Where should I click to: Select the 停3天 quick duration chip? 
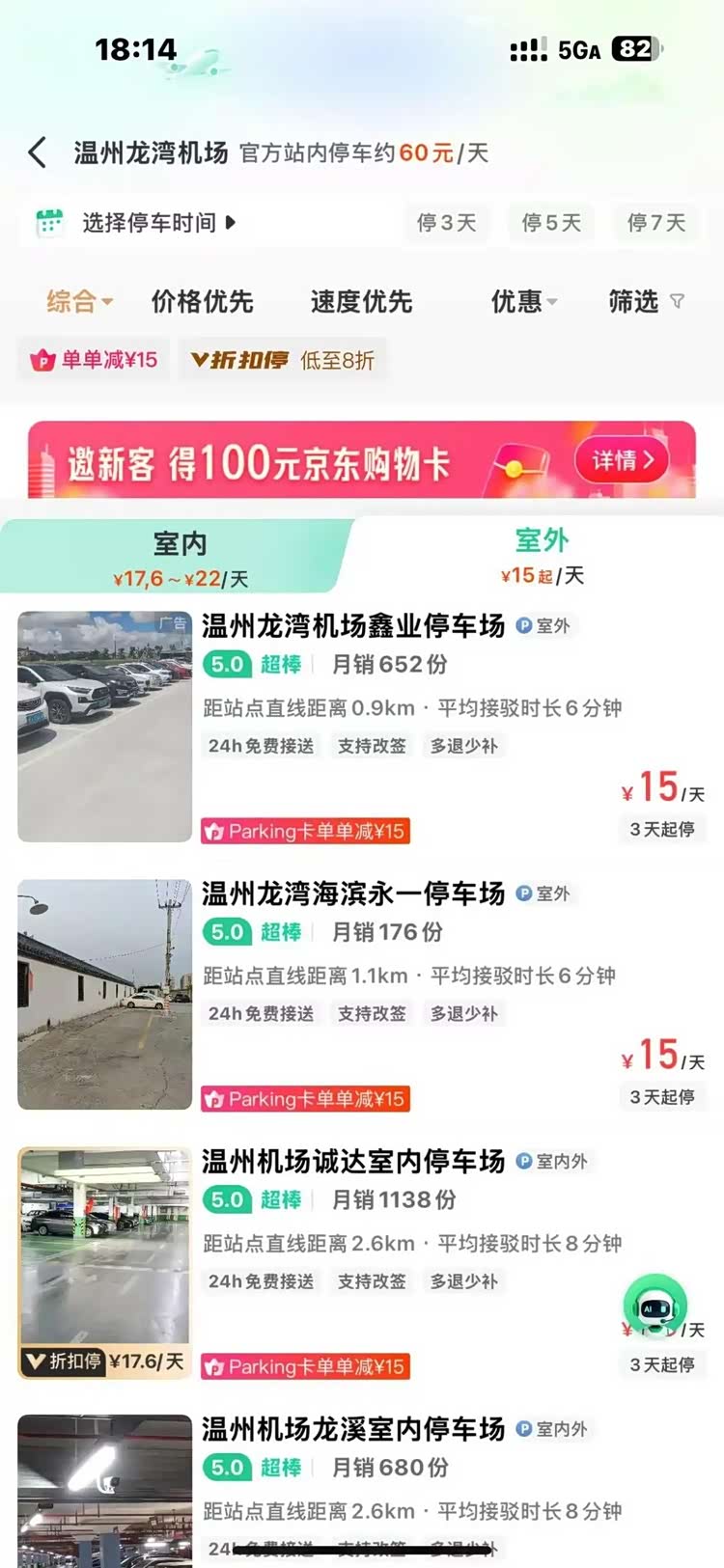[x=446, y=223]
